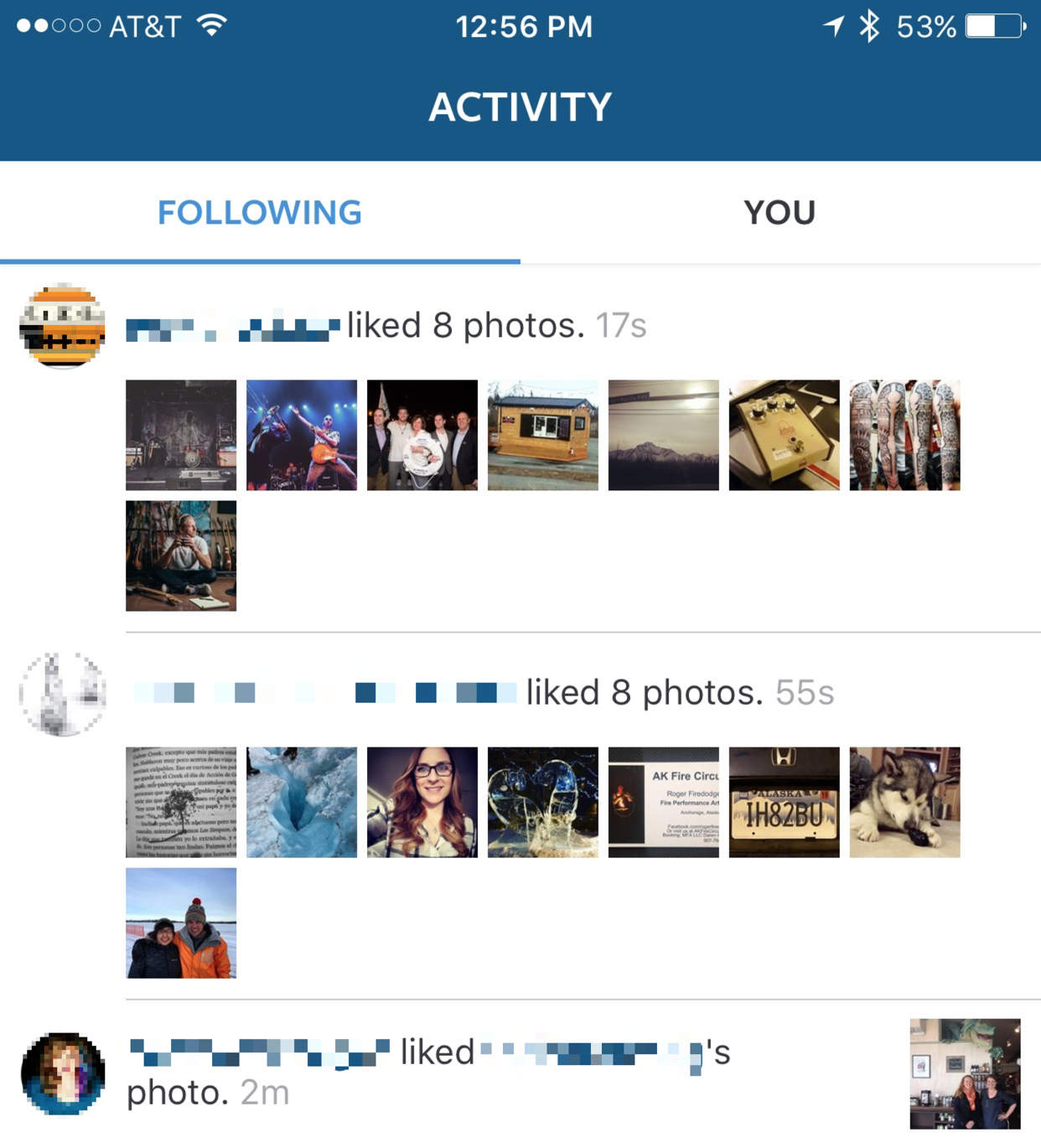
Task: View the wooden kiosk building photo
Action: pyautogui.click(x=542, y=435)
